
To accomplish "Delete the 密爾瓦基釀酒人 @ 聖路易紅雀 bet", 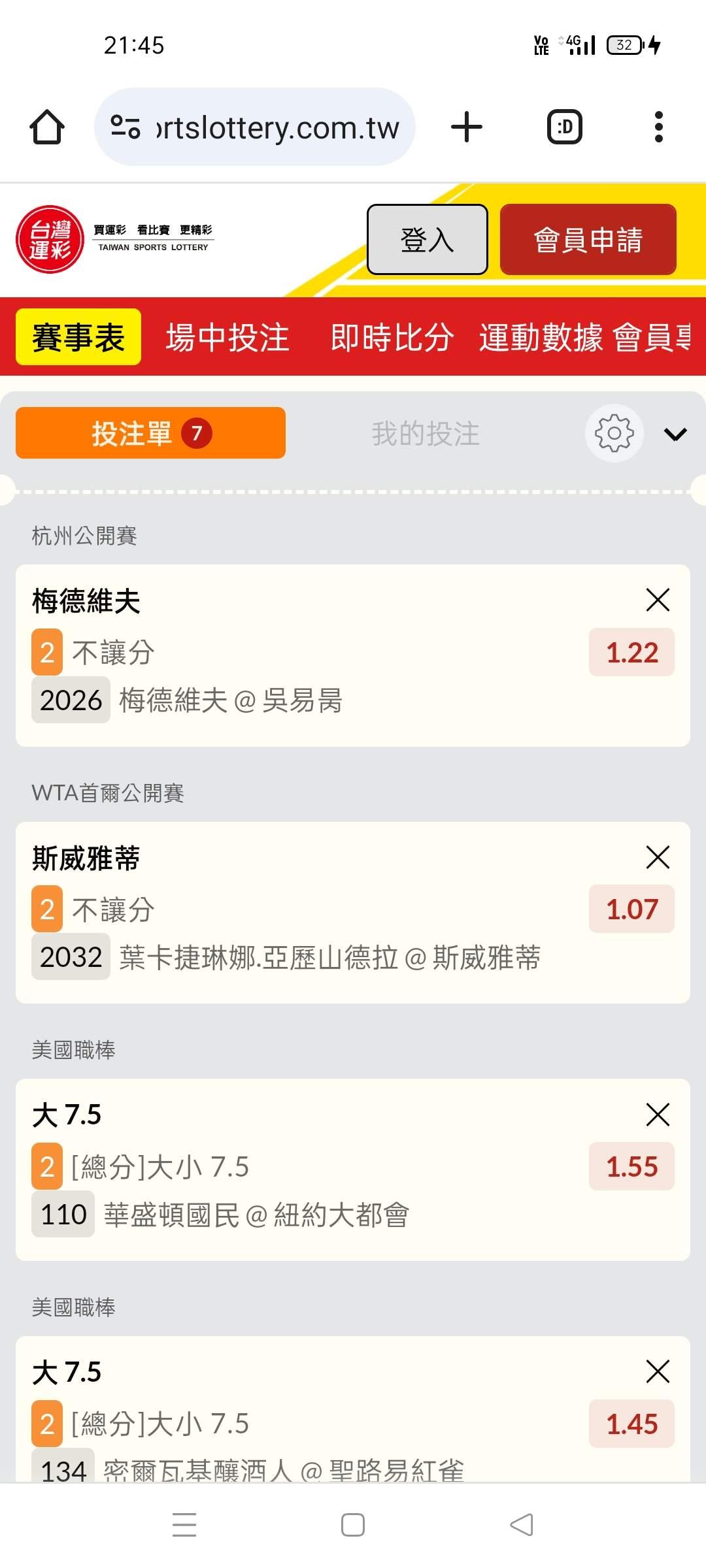I will [658, 1371].
